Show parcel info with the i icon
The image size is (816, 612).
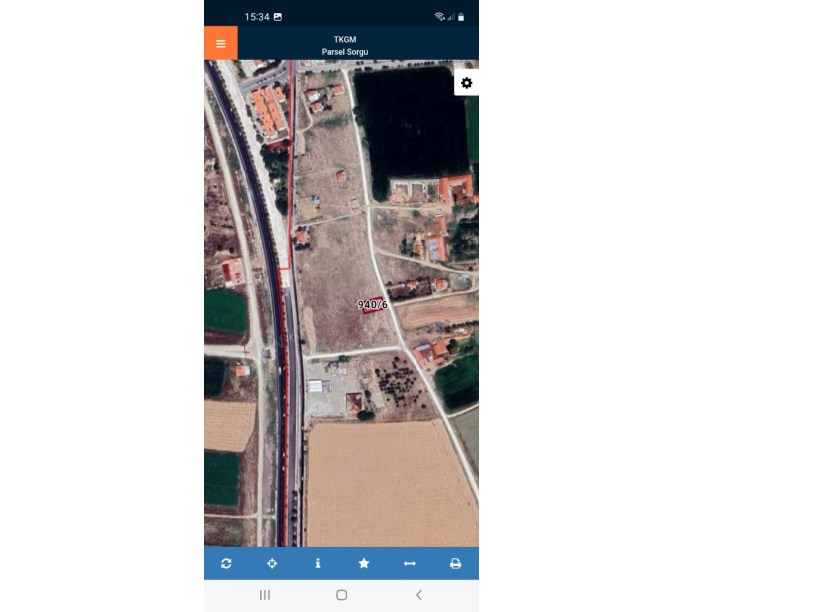318,564
